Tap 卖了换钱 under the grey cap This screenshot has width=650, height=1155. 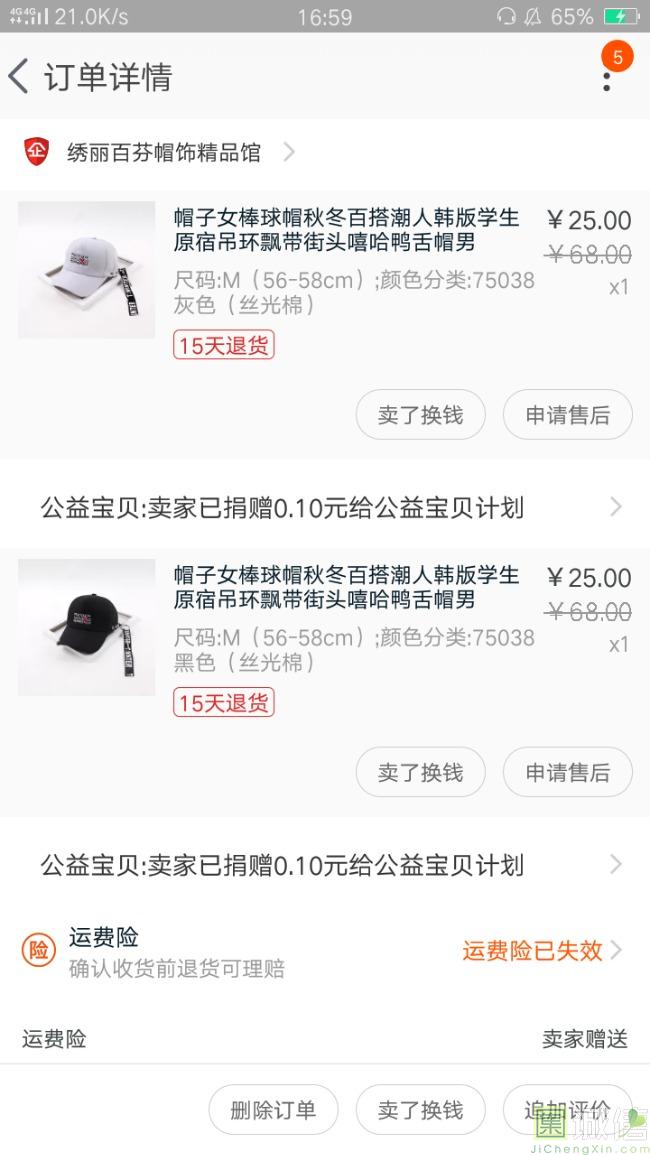pos(420,415)
